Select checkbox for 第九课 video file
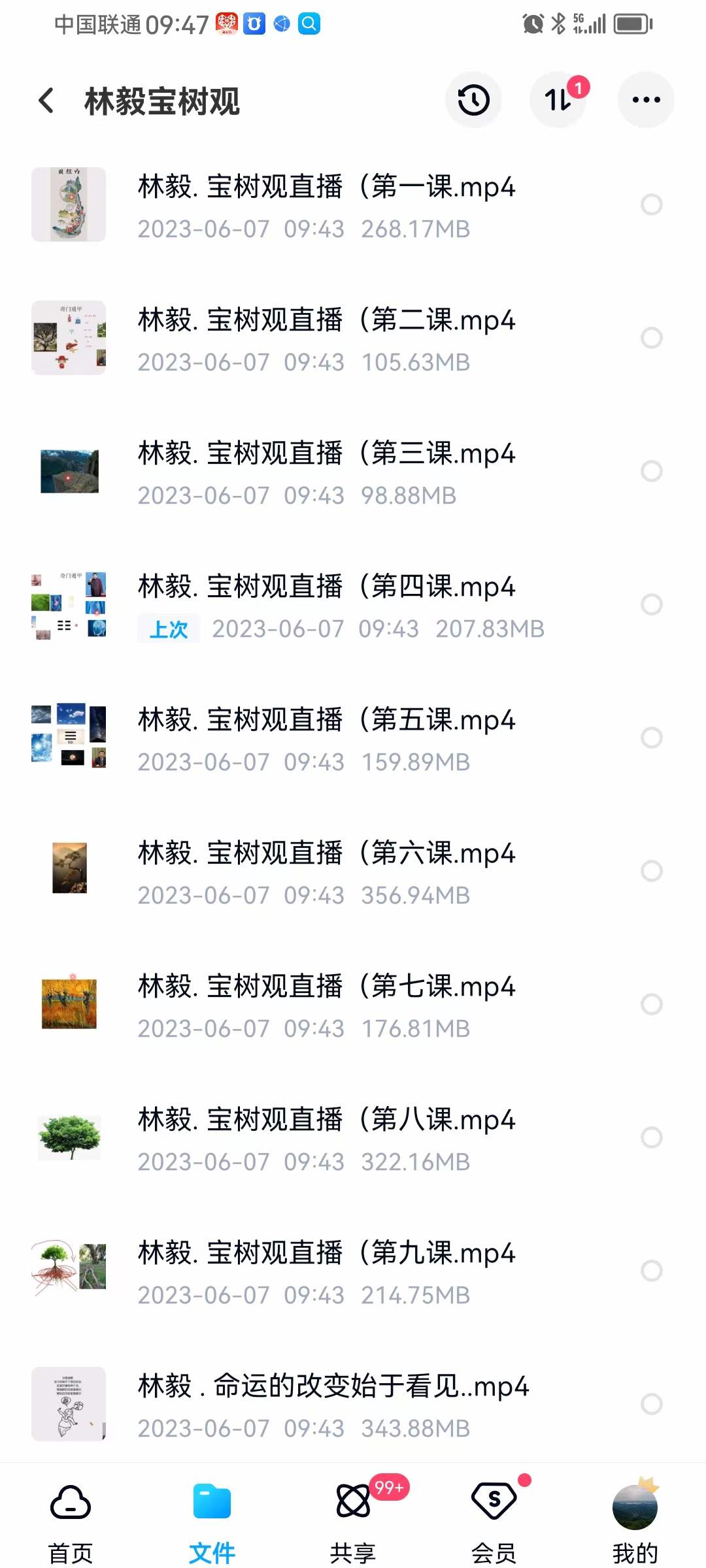706x1568 pixels. point(650,1270)
